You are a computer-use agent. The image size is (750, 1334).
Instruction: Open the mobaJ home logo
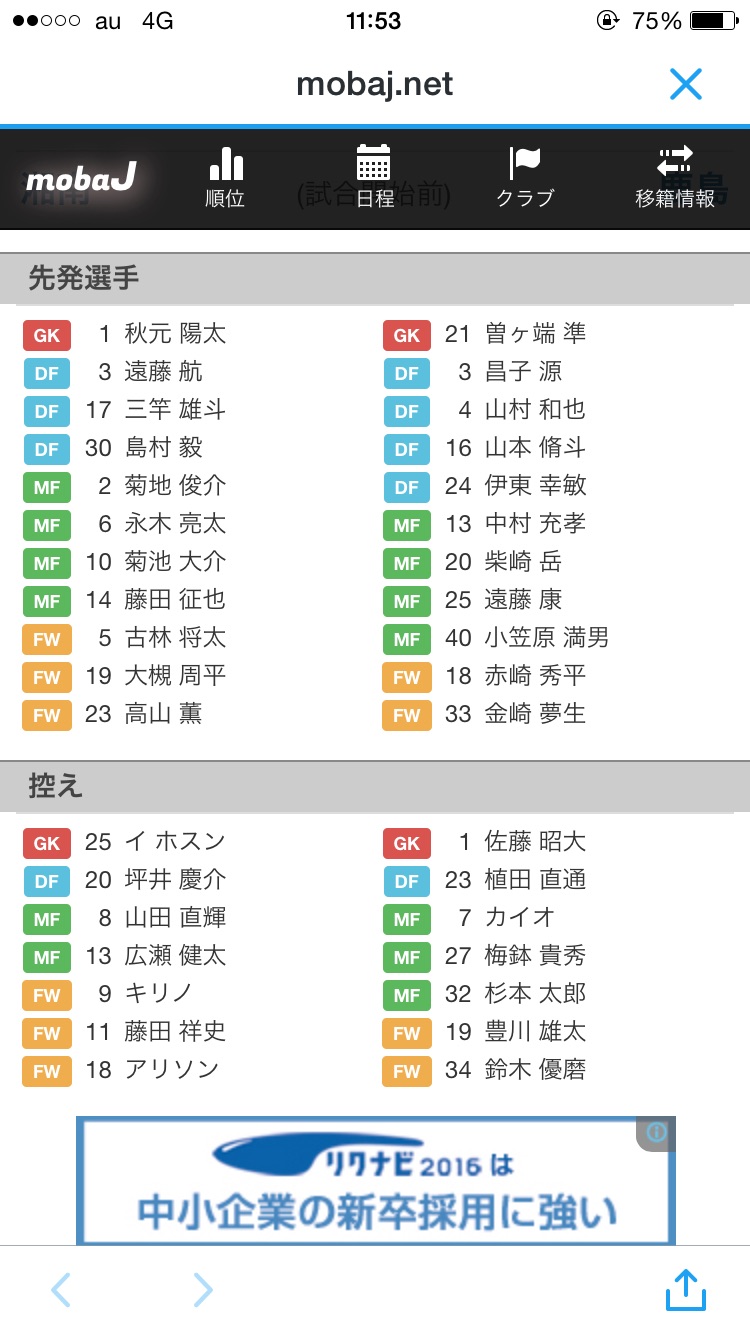80,180
